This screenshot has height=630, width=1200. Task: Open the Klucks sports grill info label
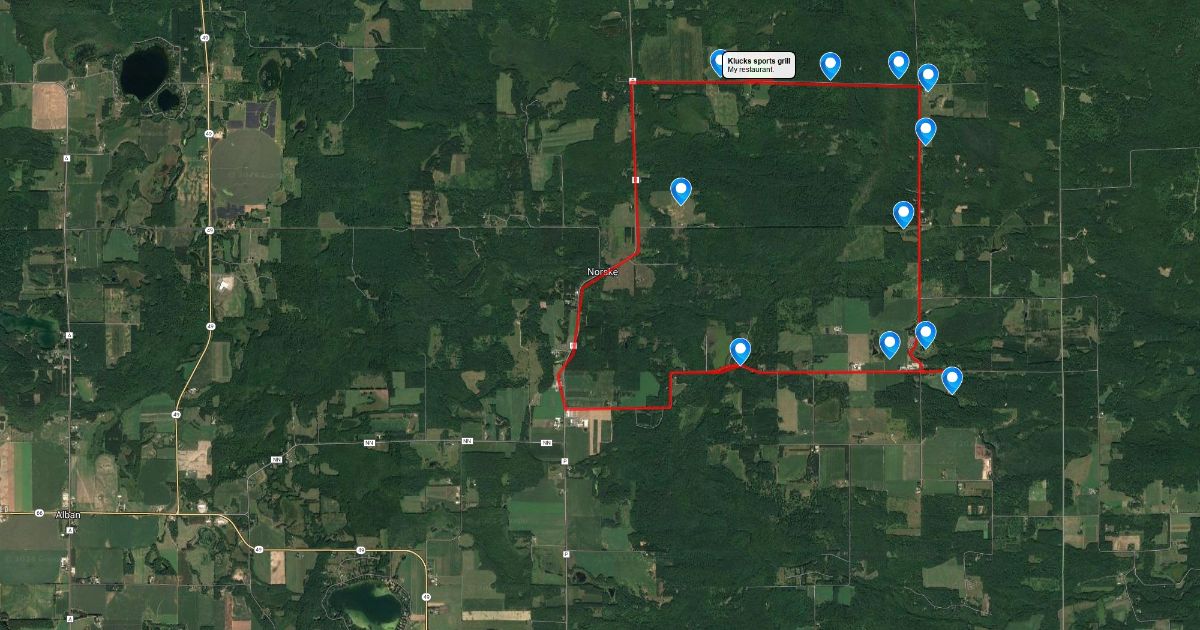tap(758, 65)
